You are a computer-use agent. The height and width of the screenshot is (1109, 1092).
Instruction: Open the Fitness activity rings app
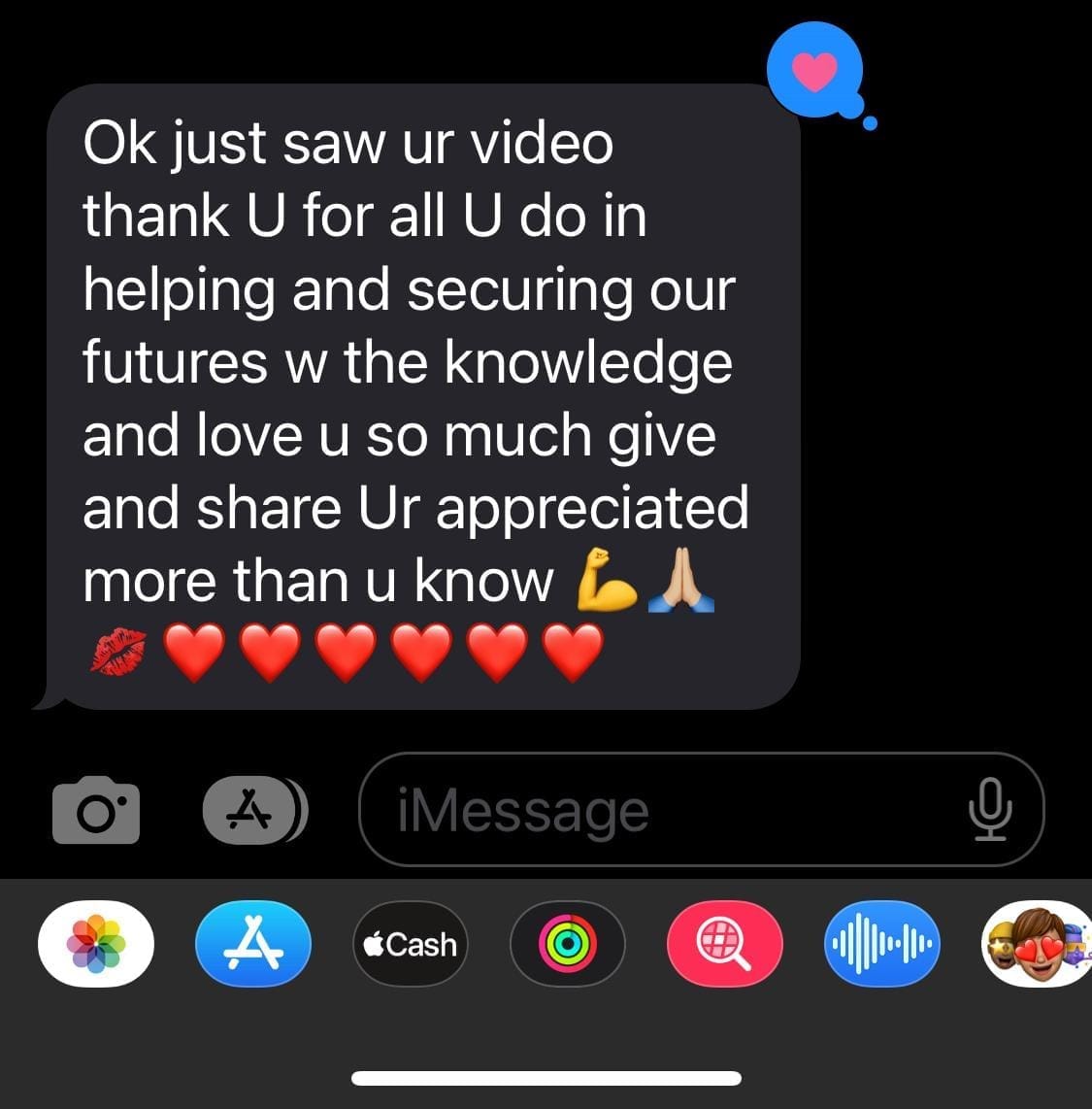(567, 943)
